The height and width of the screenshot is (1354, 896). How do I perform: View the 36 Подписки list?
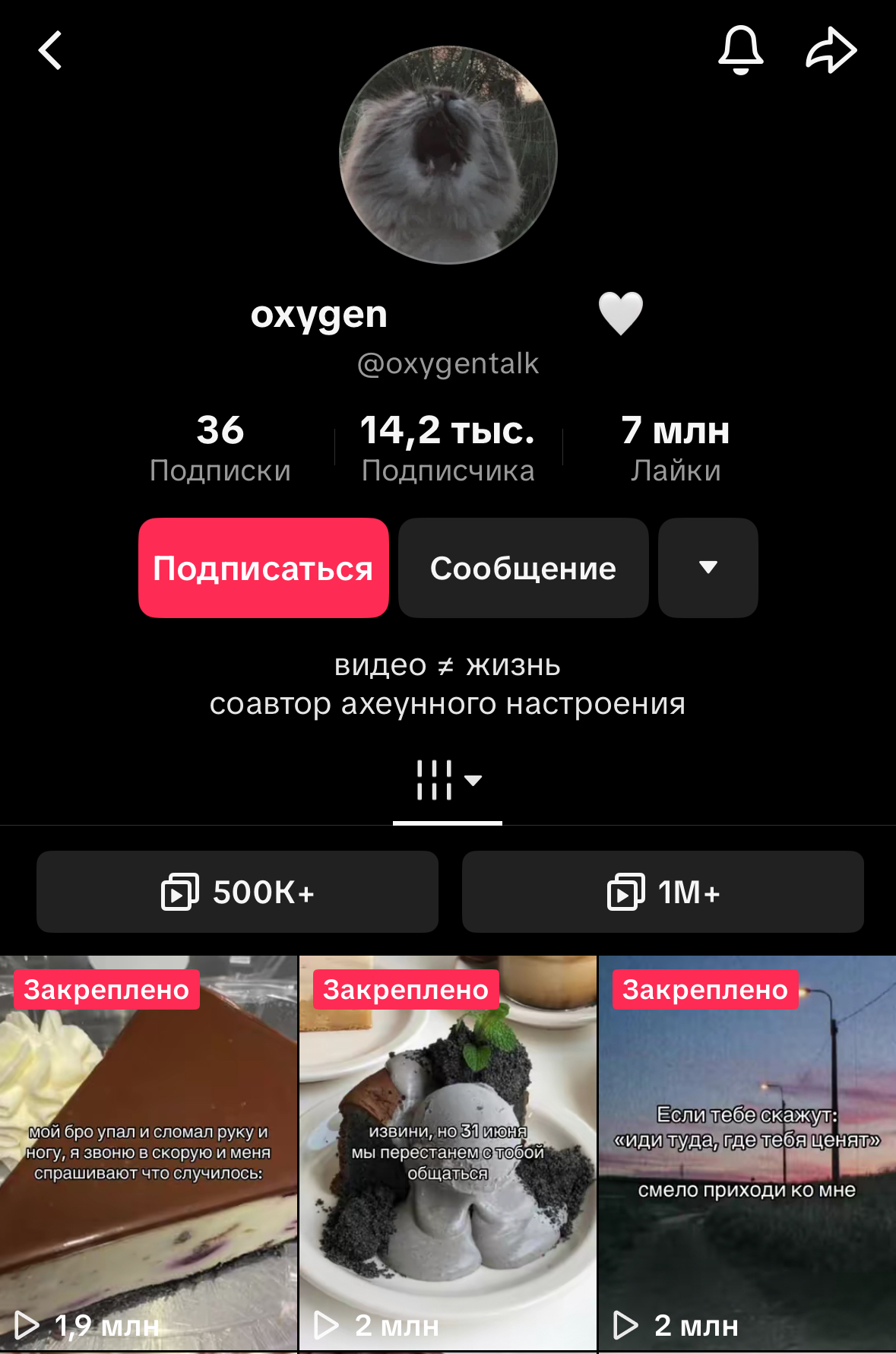pos(220,449)
